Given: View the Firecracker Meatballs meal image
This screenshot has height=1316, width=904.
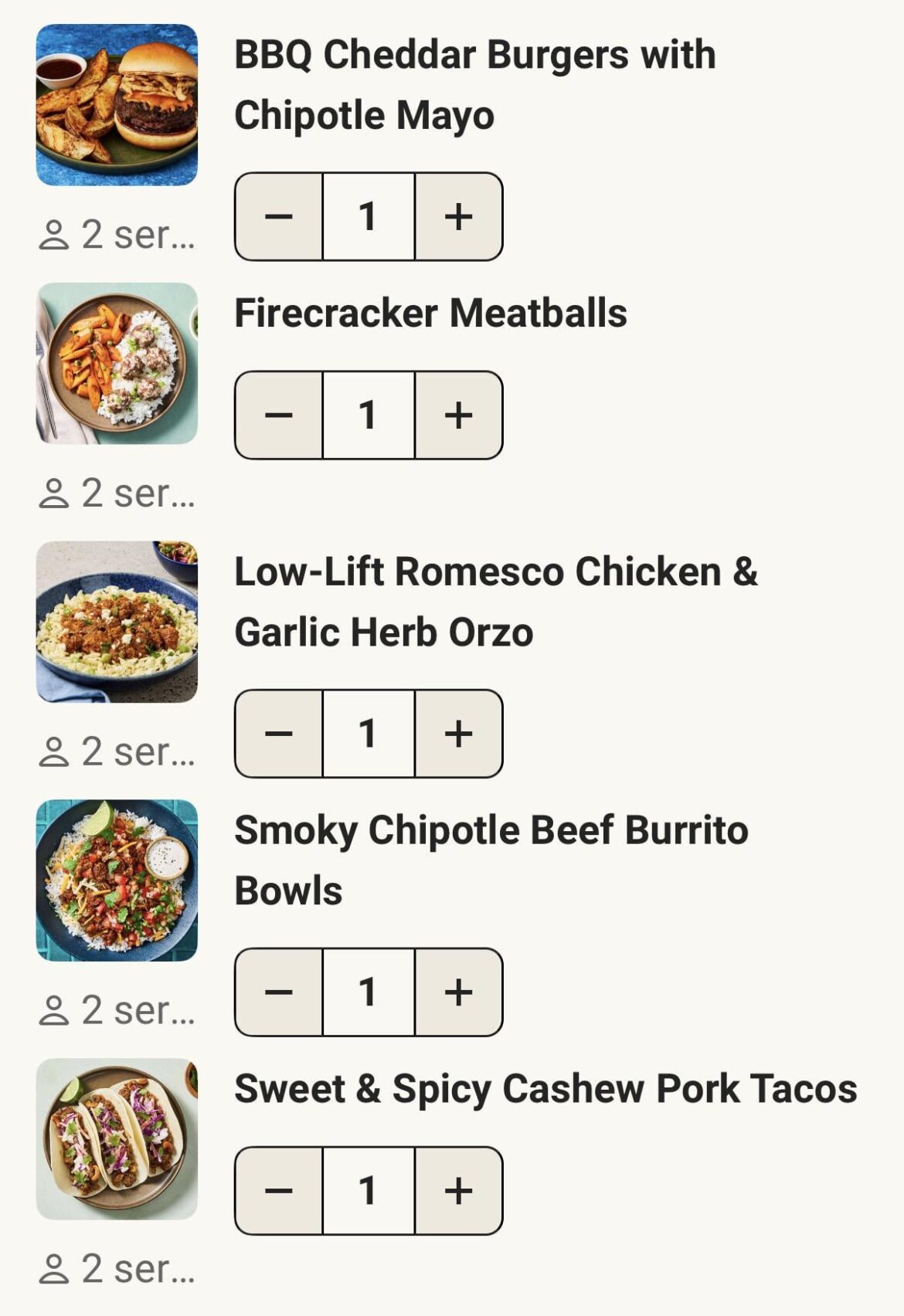Looking at the screenshot, I should (x=117, y=363).
